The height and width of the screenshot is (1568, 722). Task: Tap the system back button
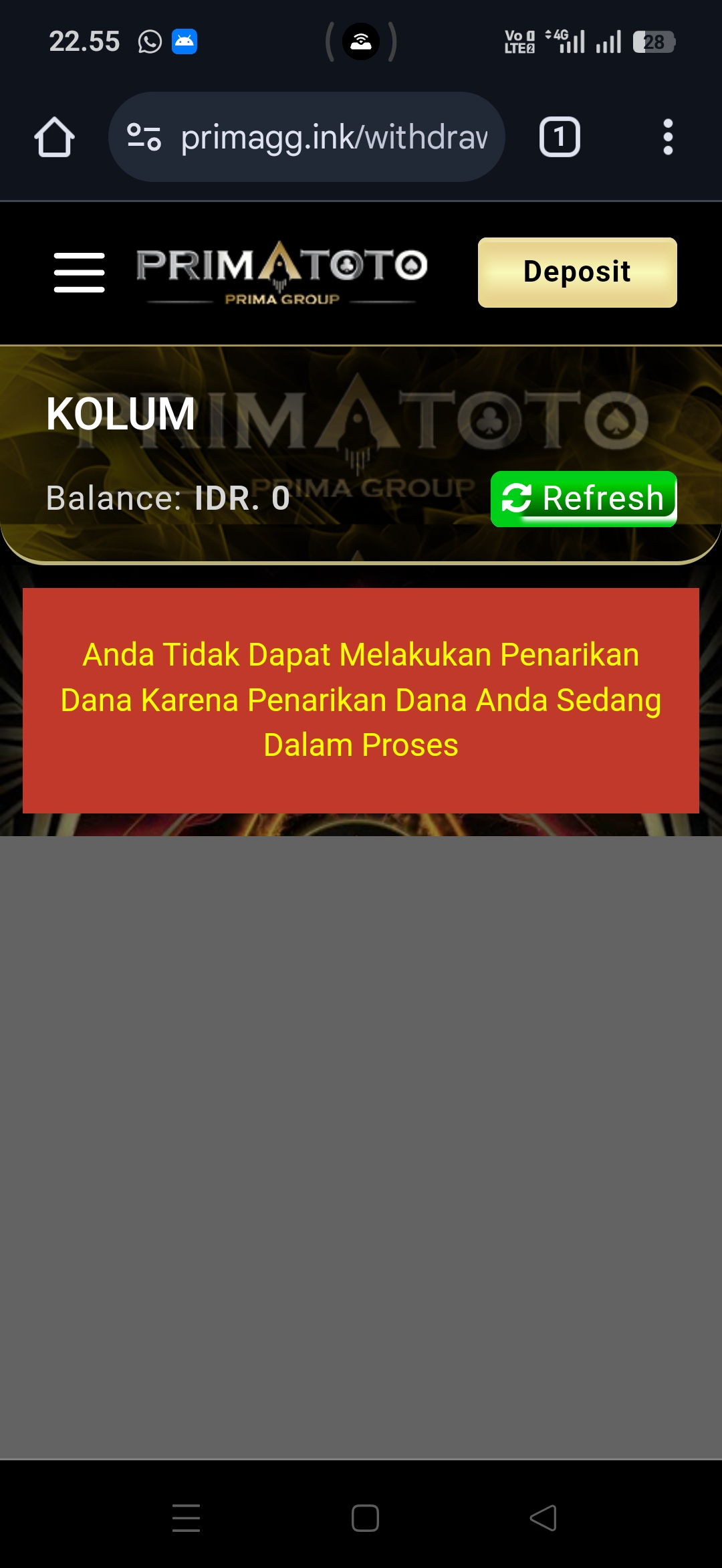point(543,1517)
